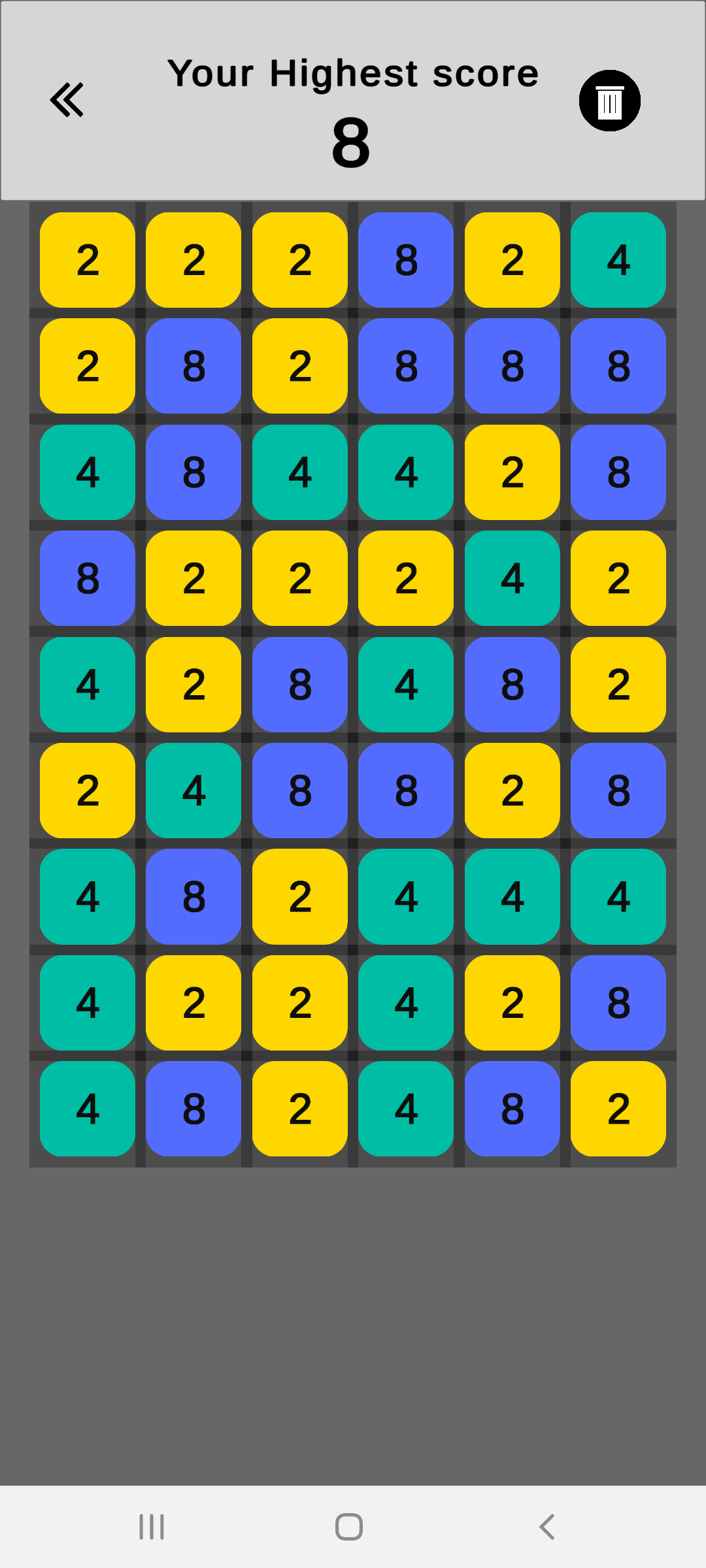Tap the only blue 8 tile in the fourth row

[x=88, y=578]
